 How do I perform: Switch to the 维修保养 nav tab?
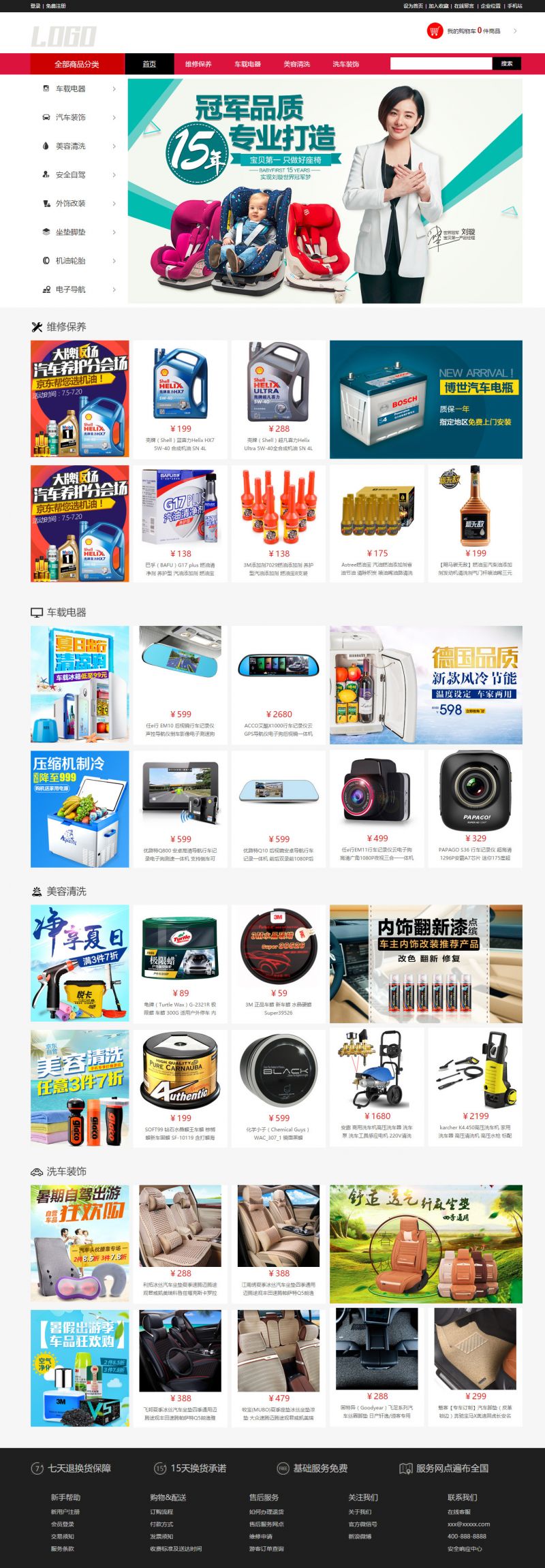(198, 64)
